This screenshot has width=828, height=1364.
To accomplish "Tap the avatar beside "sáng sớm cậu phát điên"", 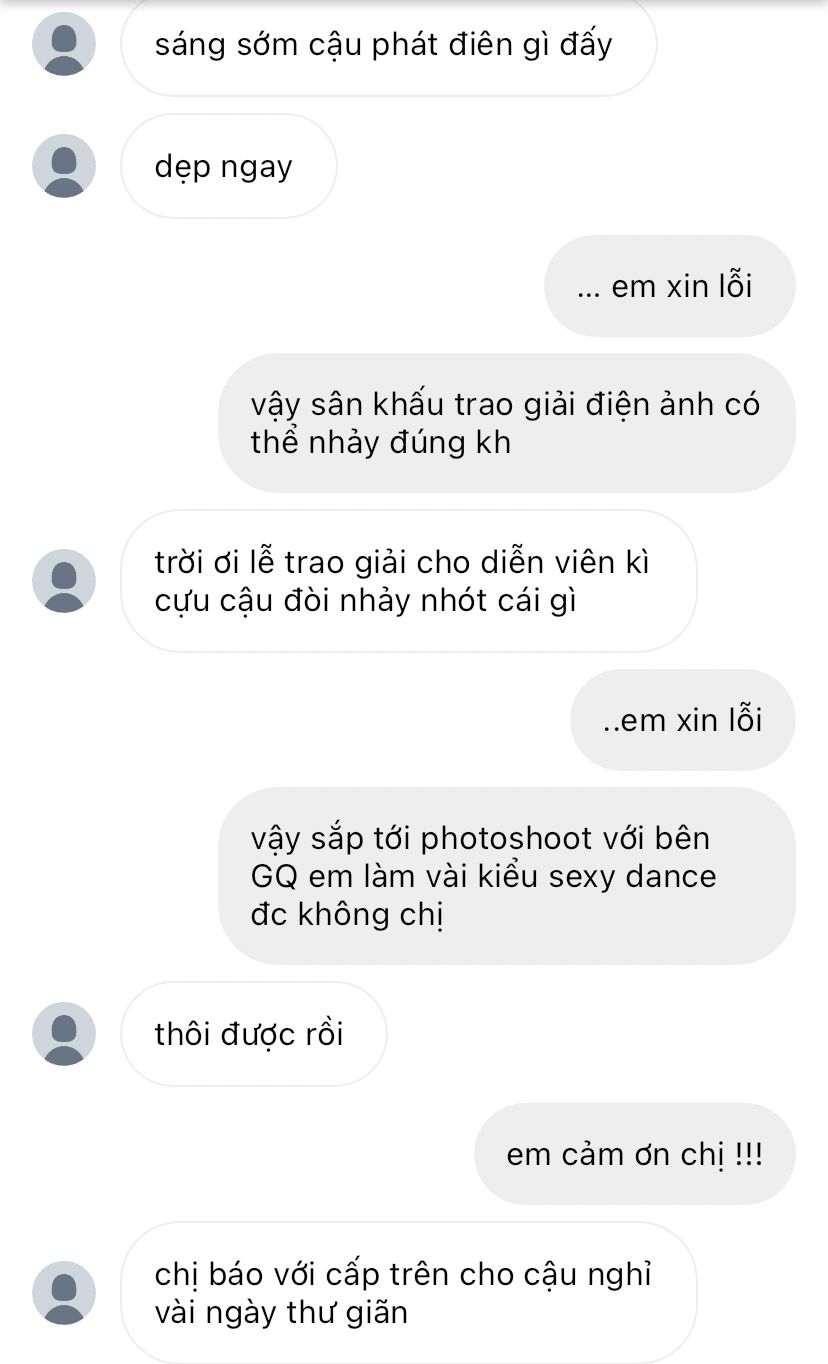I will coord(64,44).
